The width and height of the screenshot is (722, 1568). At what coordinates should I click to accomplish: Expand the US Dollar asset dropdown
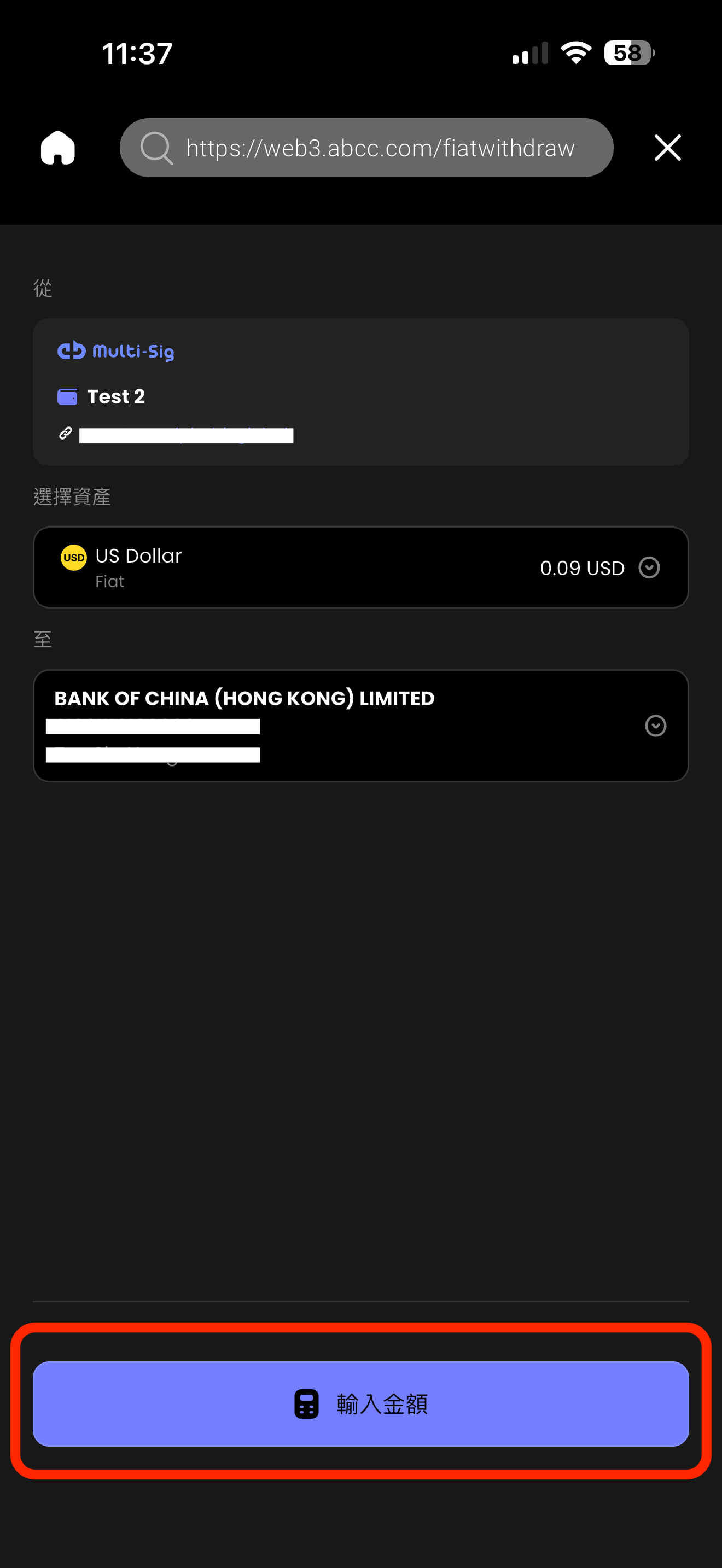pyautogui.click(x=649, y=567)
